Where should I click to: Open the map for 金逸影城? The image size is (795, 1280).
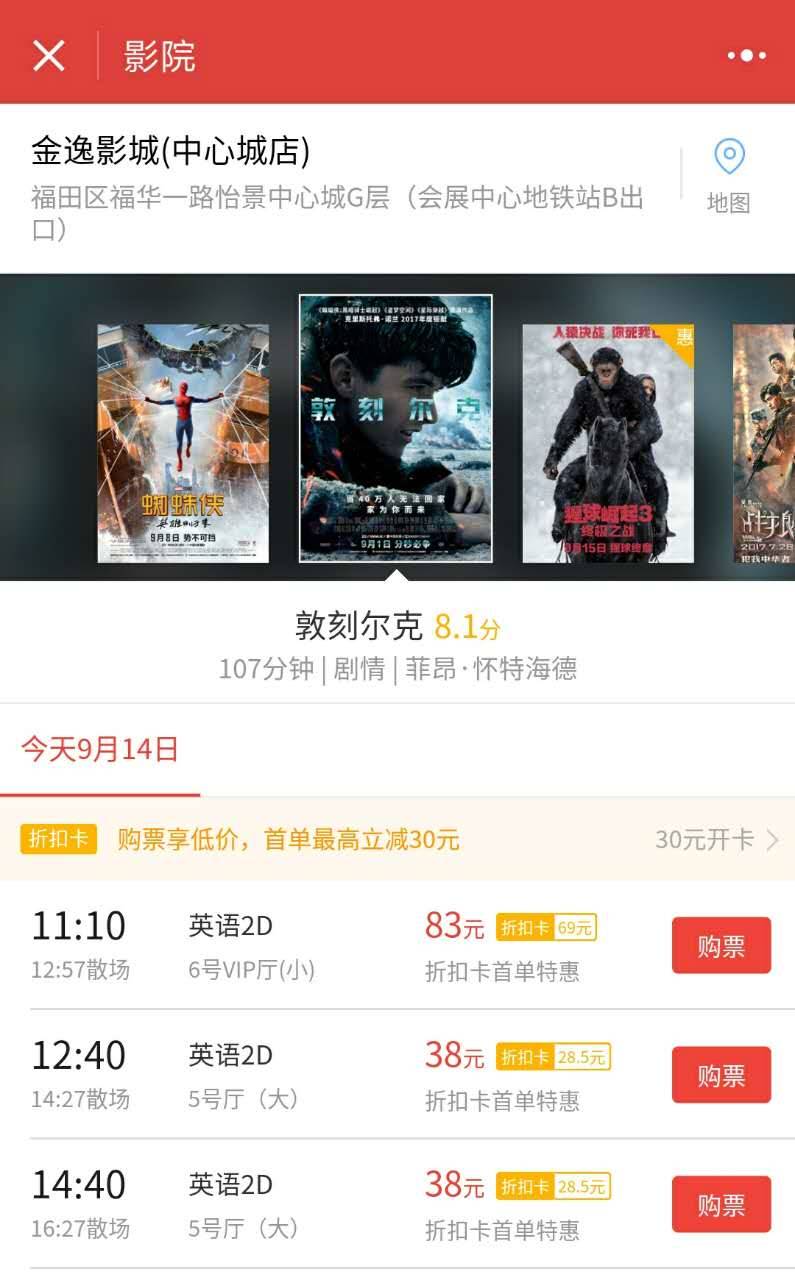point(728,175)
